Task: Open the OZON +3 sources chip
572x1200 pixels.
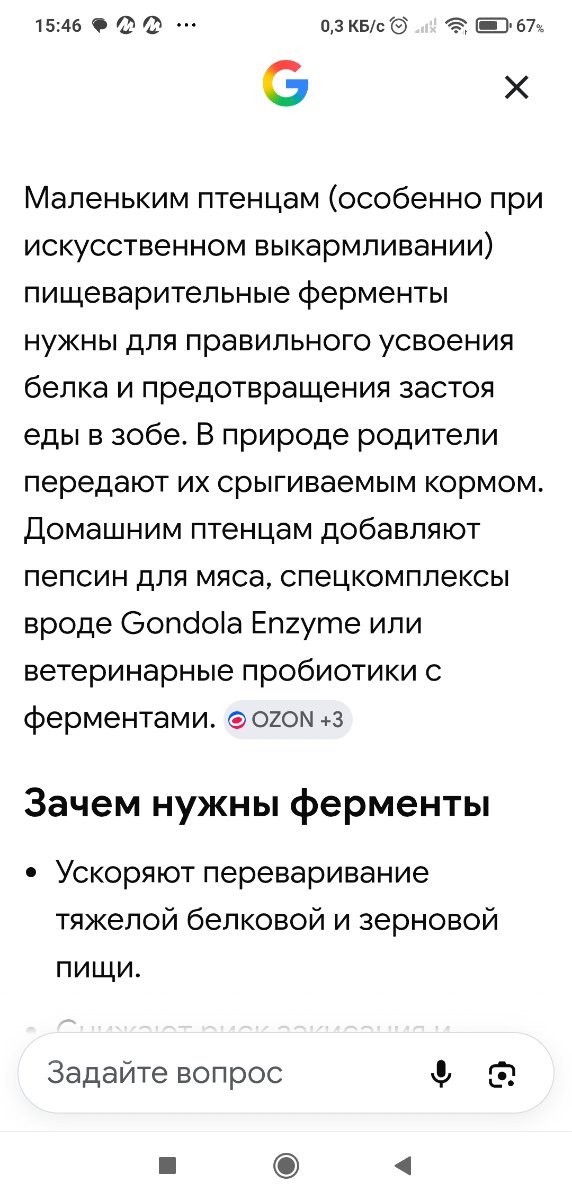Action: coord(288,719)
